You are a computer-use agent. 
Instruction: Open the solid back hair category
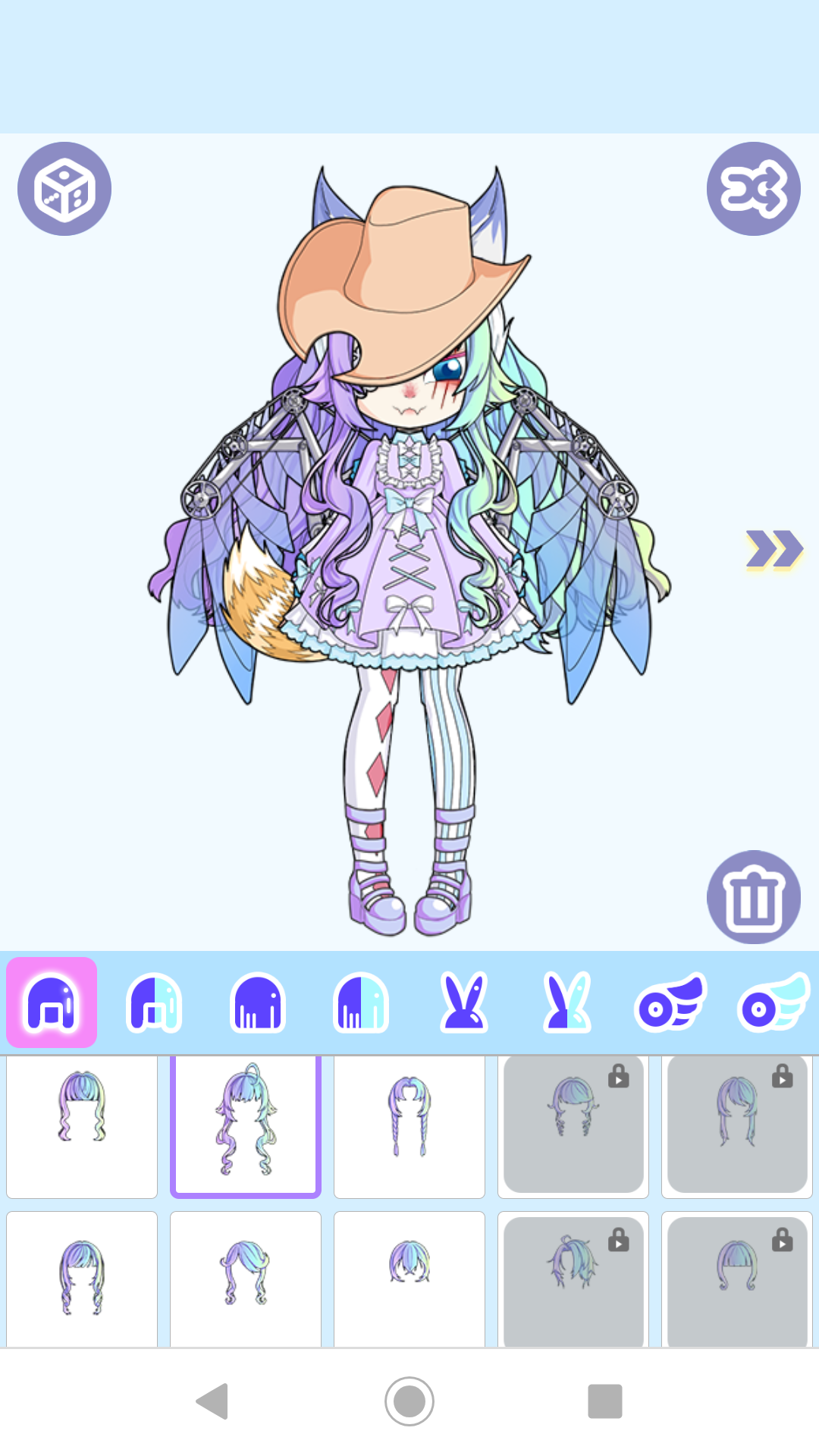[x=256, y=1001]
